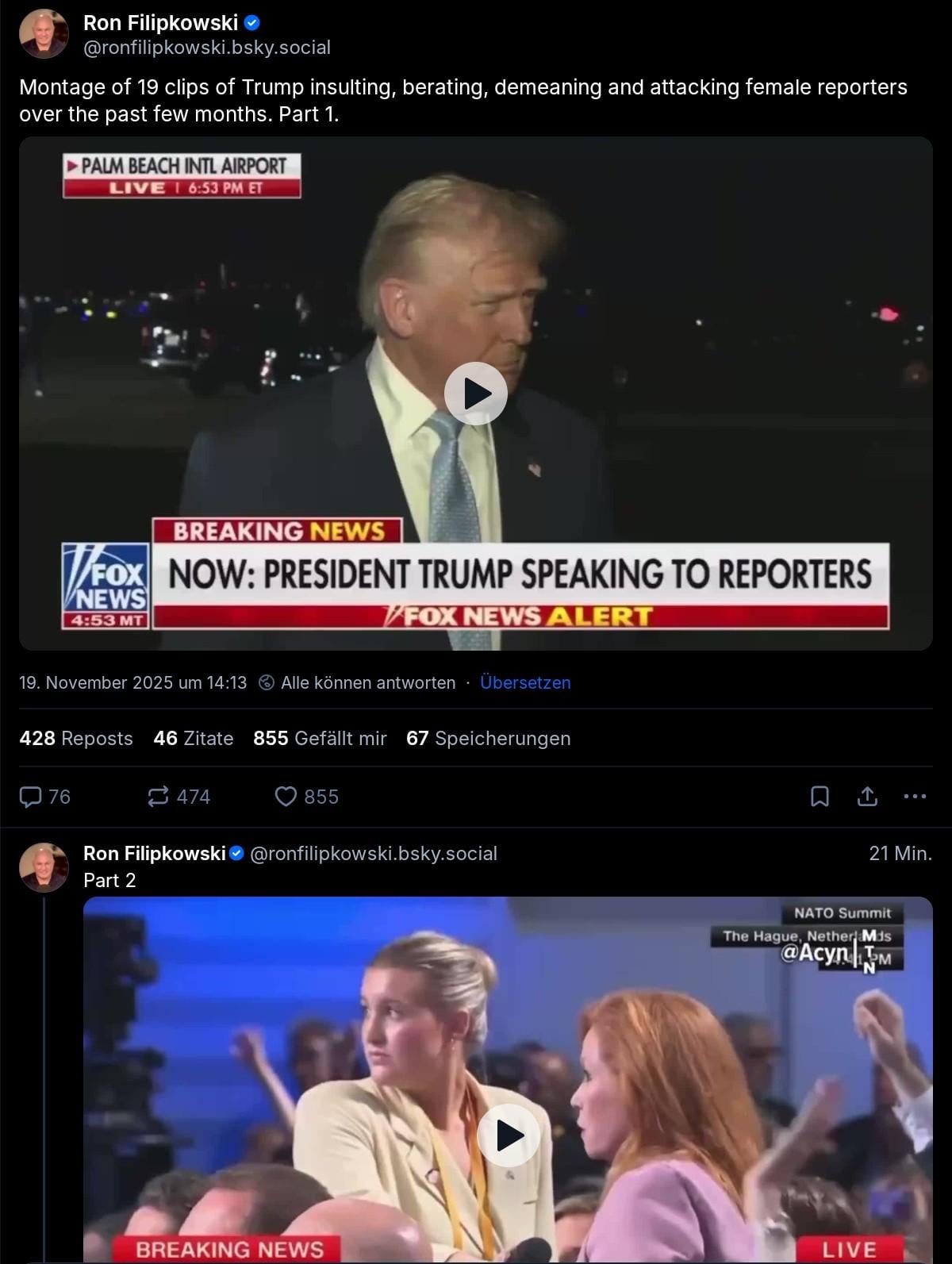View the 855 Gefällt mir list

[320, 739]
